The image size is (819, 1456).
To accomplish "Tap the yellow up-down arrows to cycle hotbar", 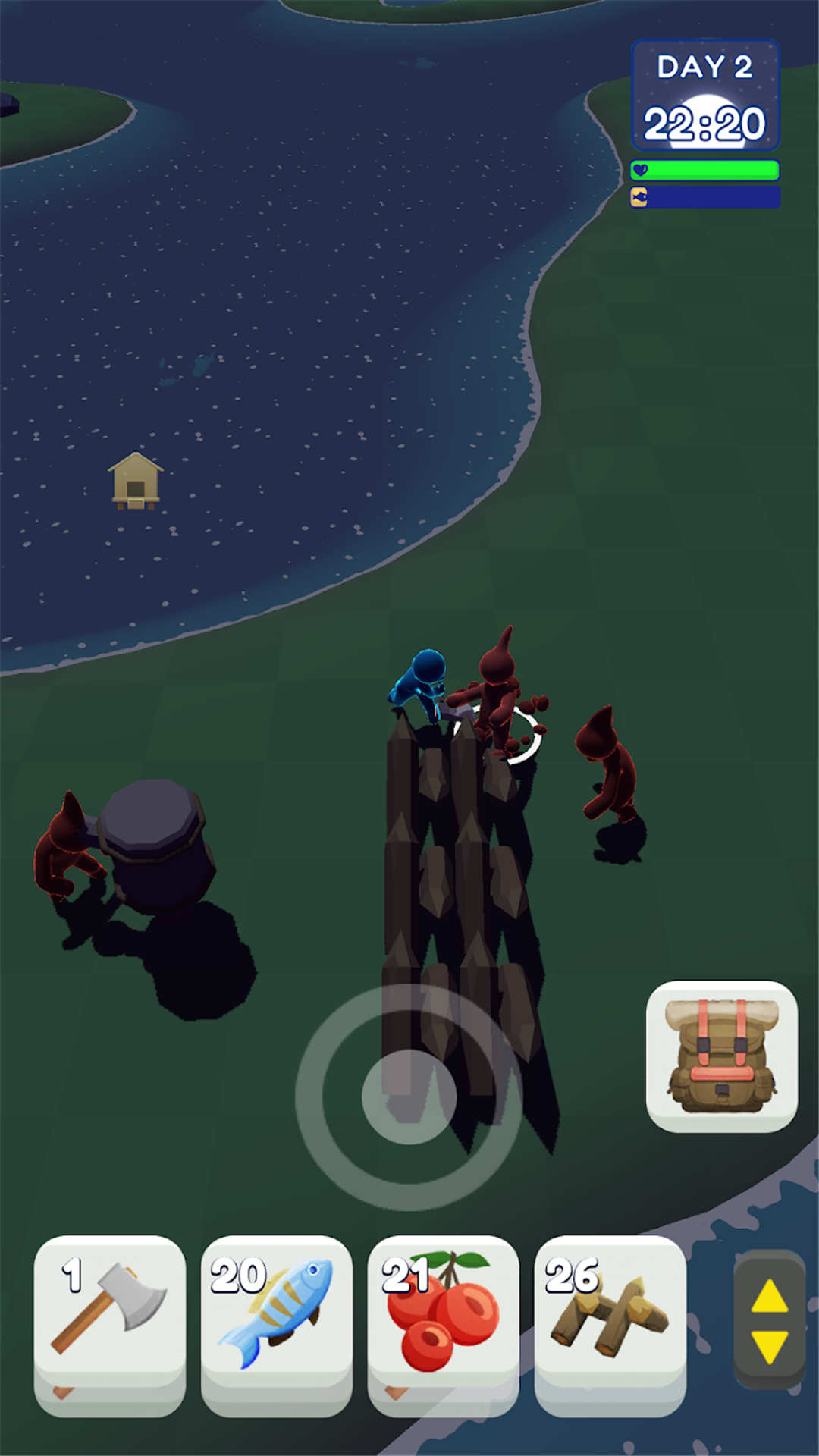I will coord(769,1320).
